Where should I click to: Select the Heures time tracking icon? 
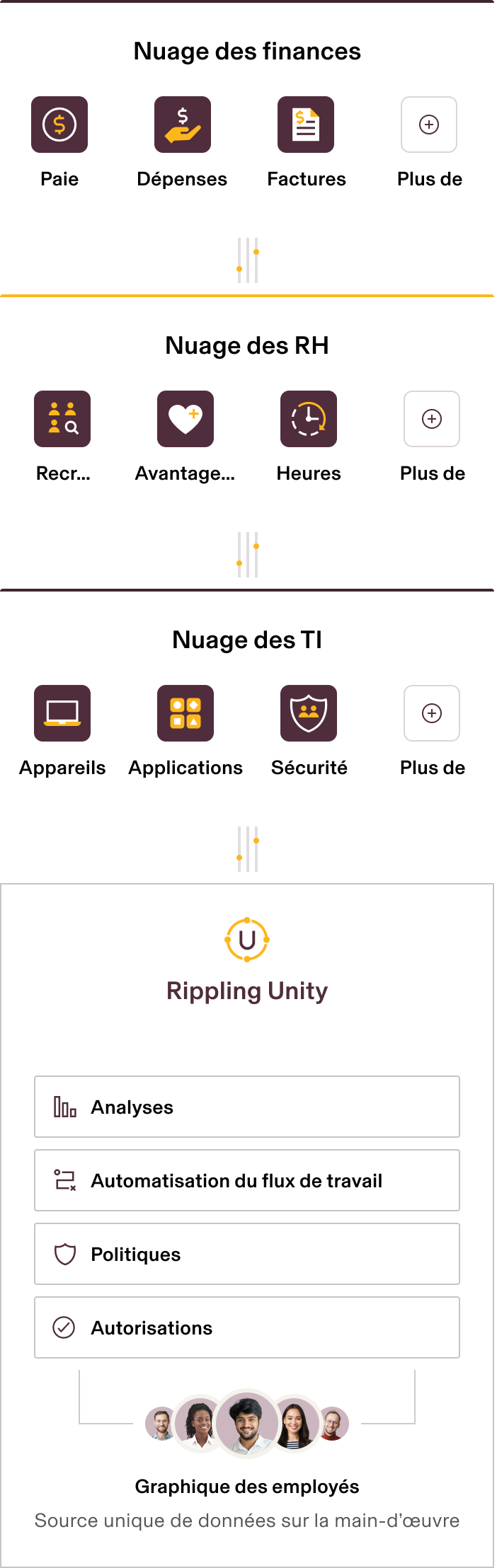coord(309,420)
